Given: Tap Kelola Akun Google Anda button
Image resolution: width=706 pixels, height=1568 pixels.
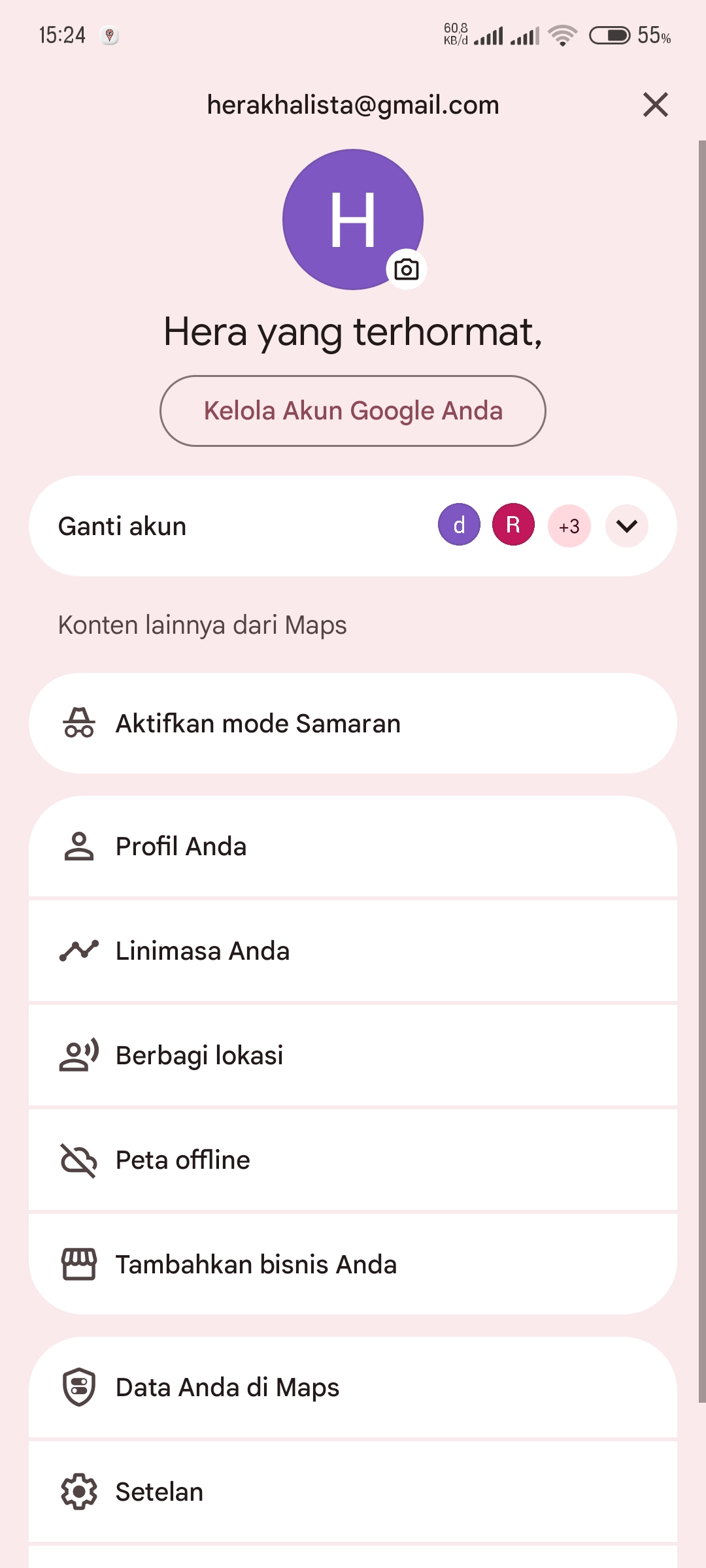Looking at the screenshot, I should point(353,411).
